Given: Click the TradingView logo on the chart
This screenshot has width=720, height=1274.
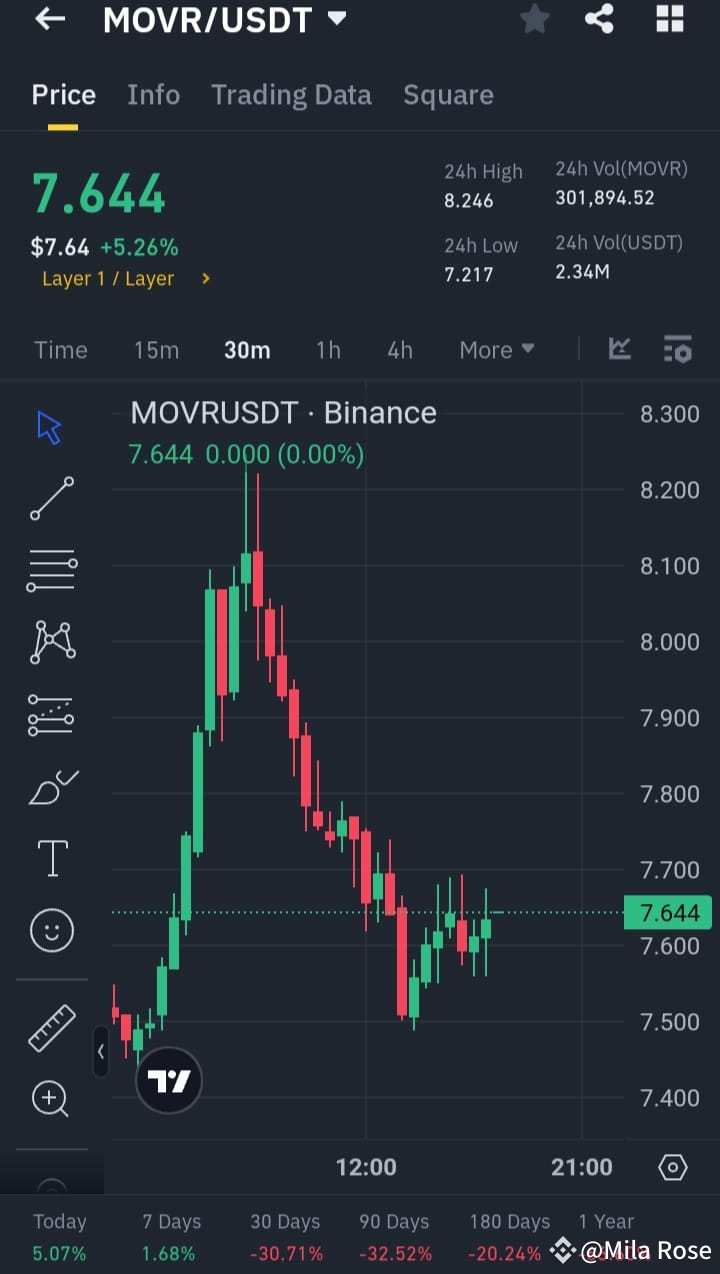Looking at the screenshot, I should 168,1080.
